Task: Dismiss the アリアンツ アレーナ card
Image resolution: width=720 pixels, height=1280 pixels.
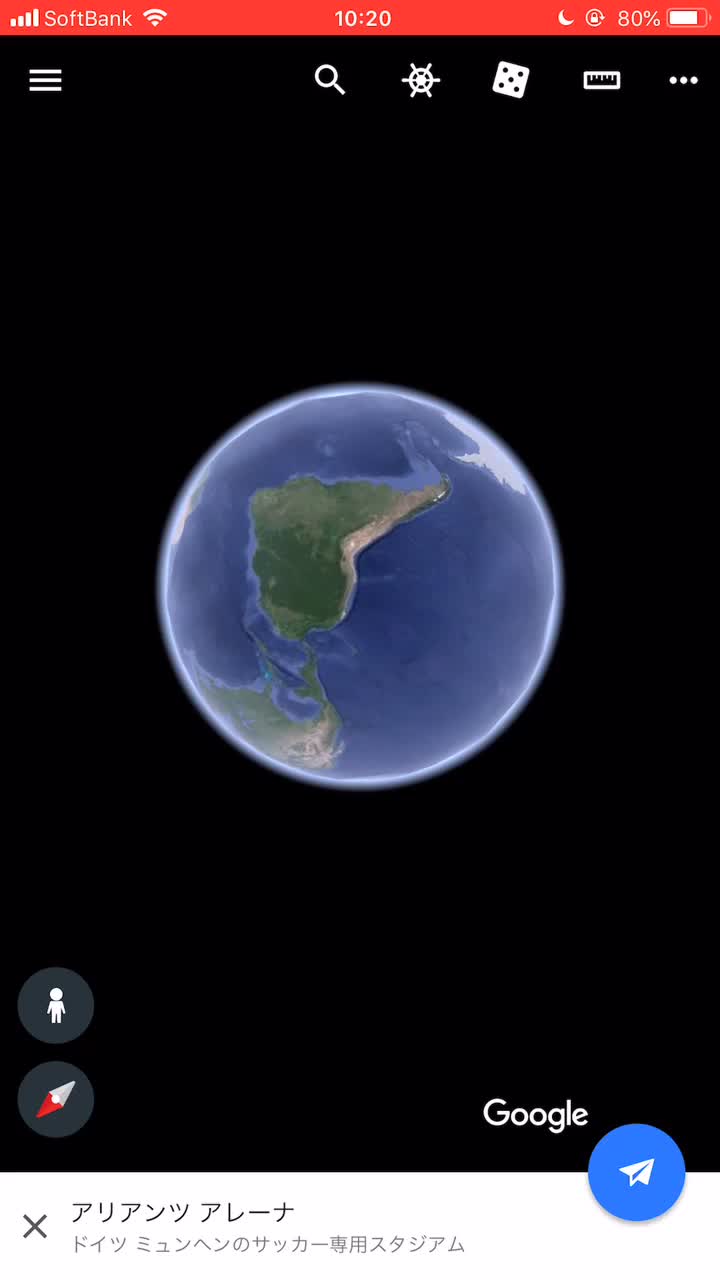Action: click(x=35, y=1226)
